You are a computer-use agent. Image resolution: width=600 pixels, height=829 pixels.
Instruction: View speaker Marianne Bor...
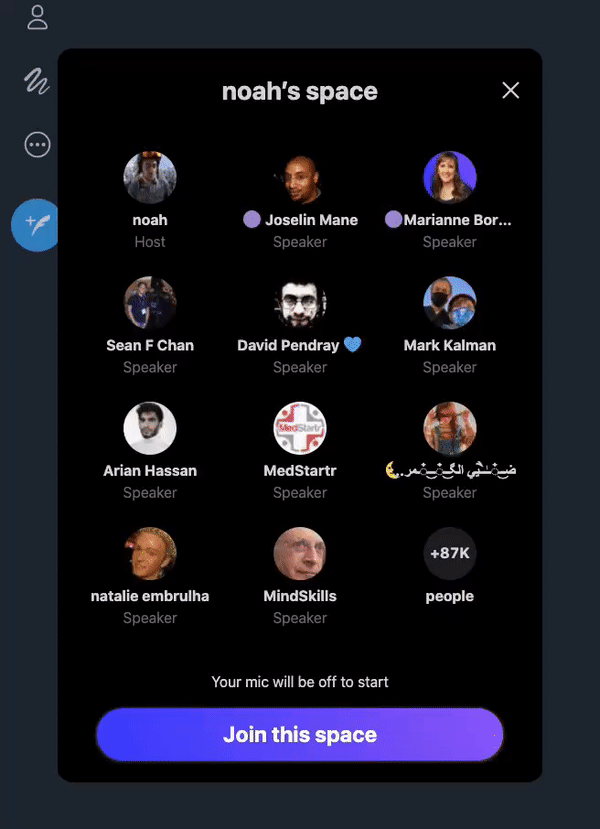click(450, 178)
